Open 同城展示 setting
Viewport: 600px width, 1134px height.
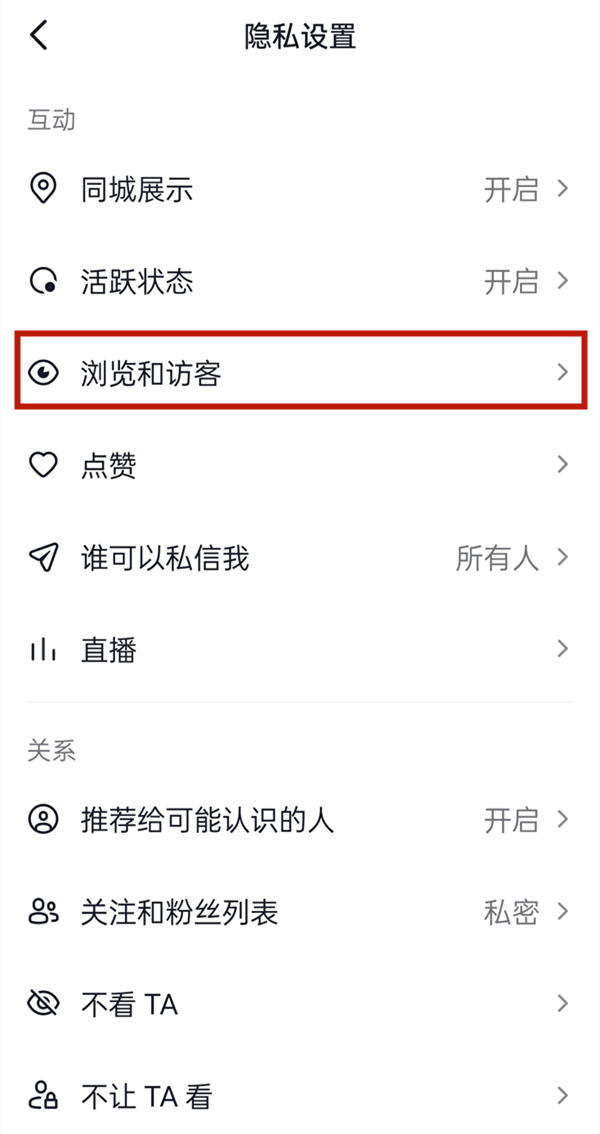[300, 189]
